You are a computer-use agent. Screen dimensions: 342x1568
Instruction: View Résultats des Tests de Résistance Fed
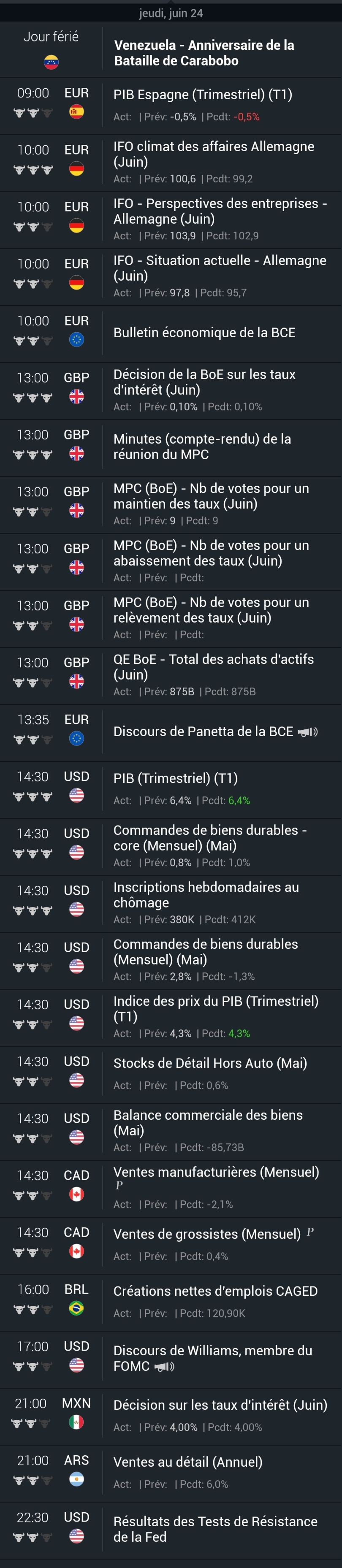click(x=215, y=1529)
